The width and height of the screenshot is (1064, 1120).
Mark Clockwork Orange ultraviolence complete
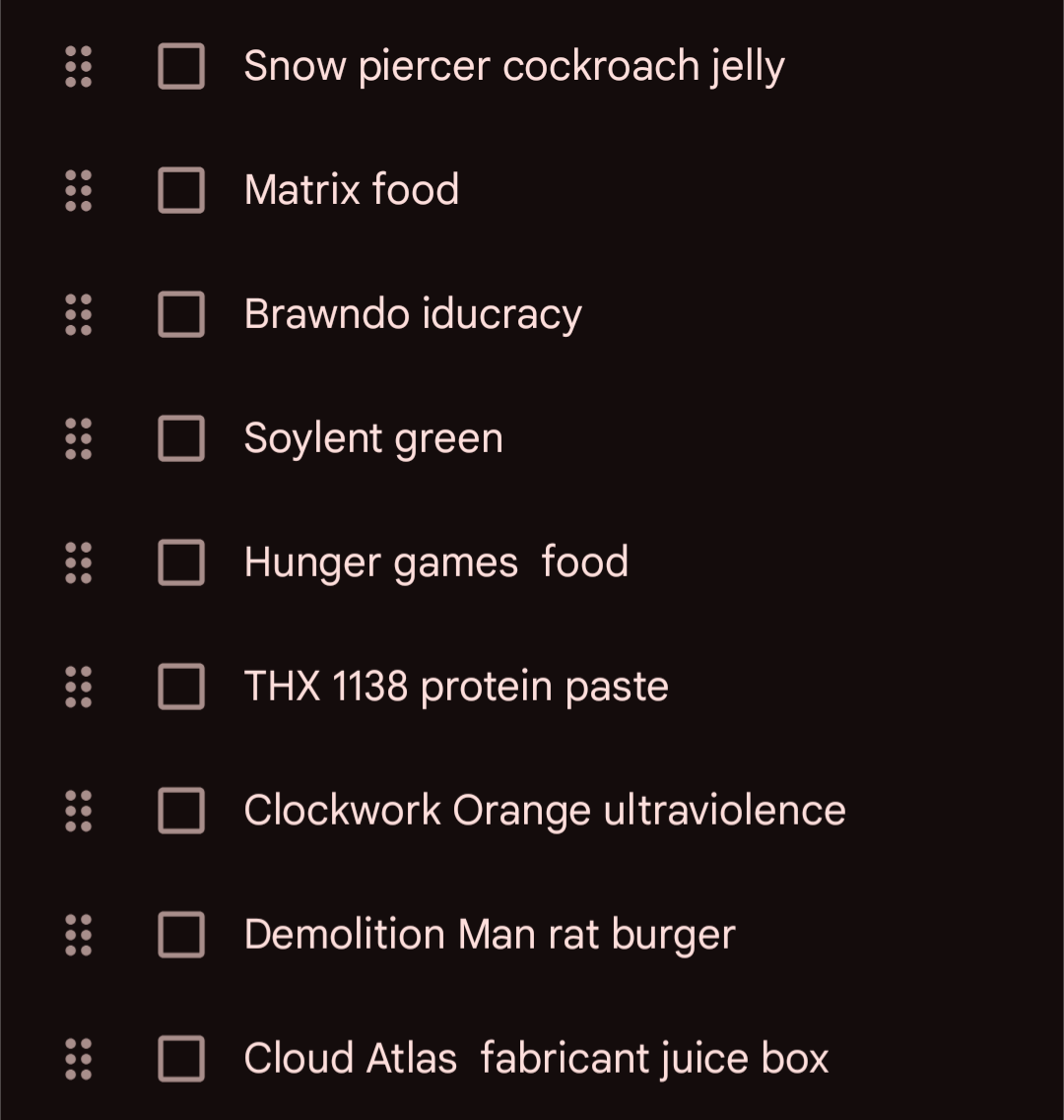(181, 811)
